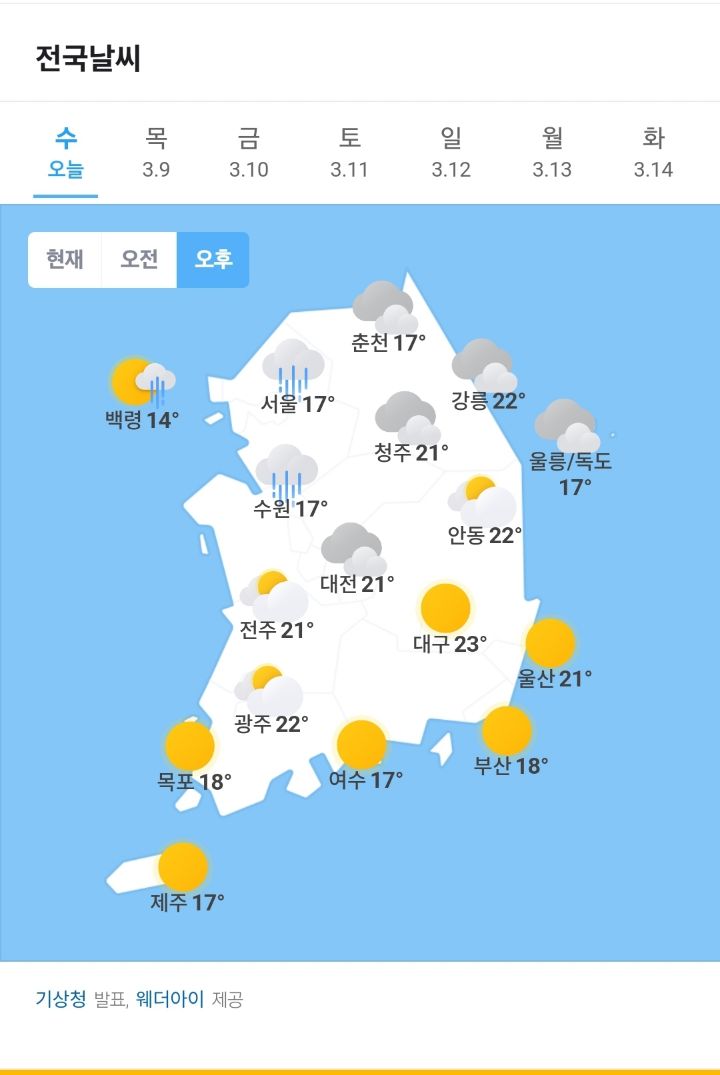This screenshot has width=720, height=1075.
Task: Select the 현재 view option
Action: pos(63,257)
